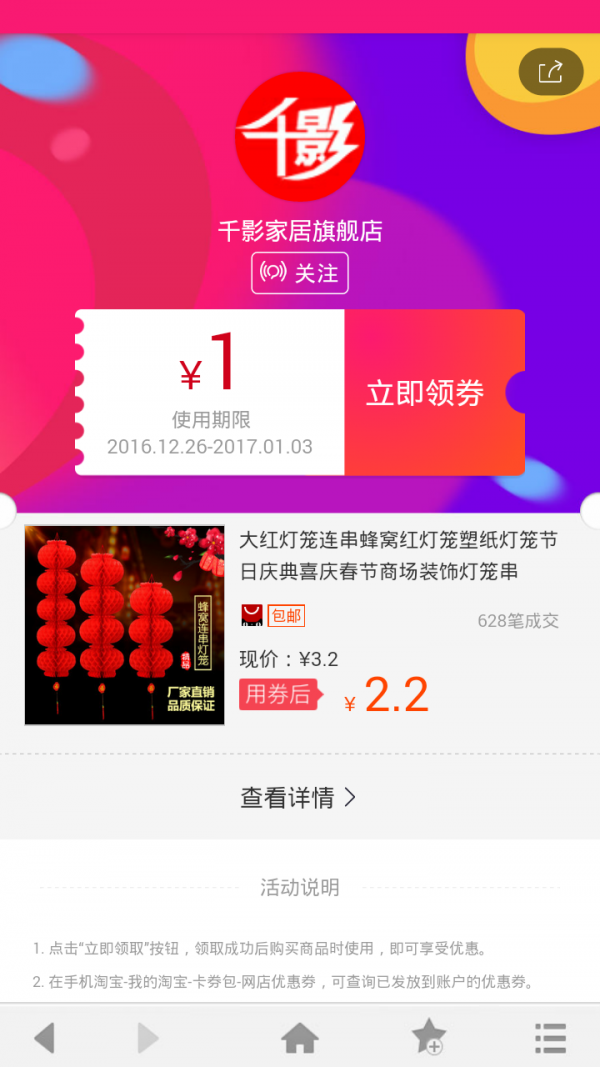The height and width of the screenshot is (1067, 600).
Task: Share this coupon page
Action: click(x=550, y=72)
